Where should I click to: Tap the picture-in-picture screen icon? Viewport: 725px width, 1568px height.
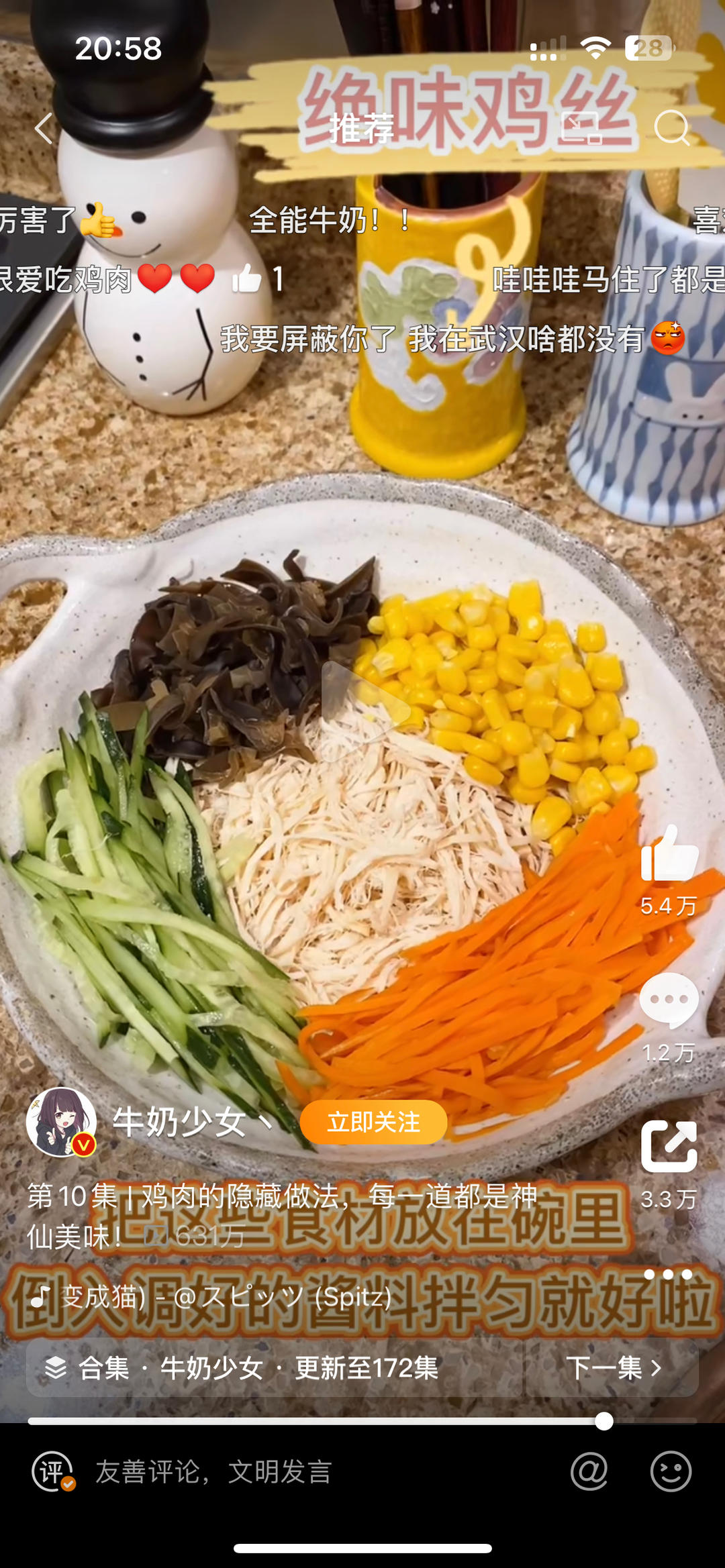click(581, 127)
